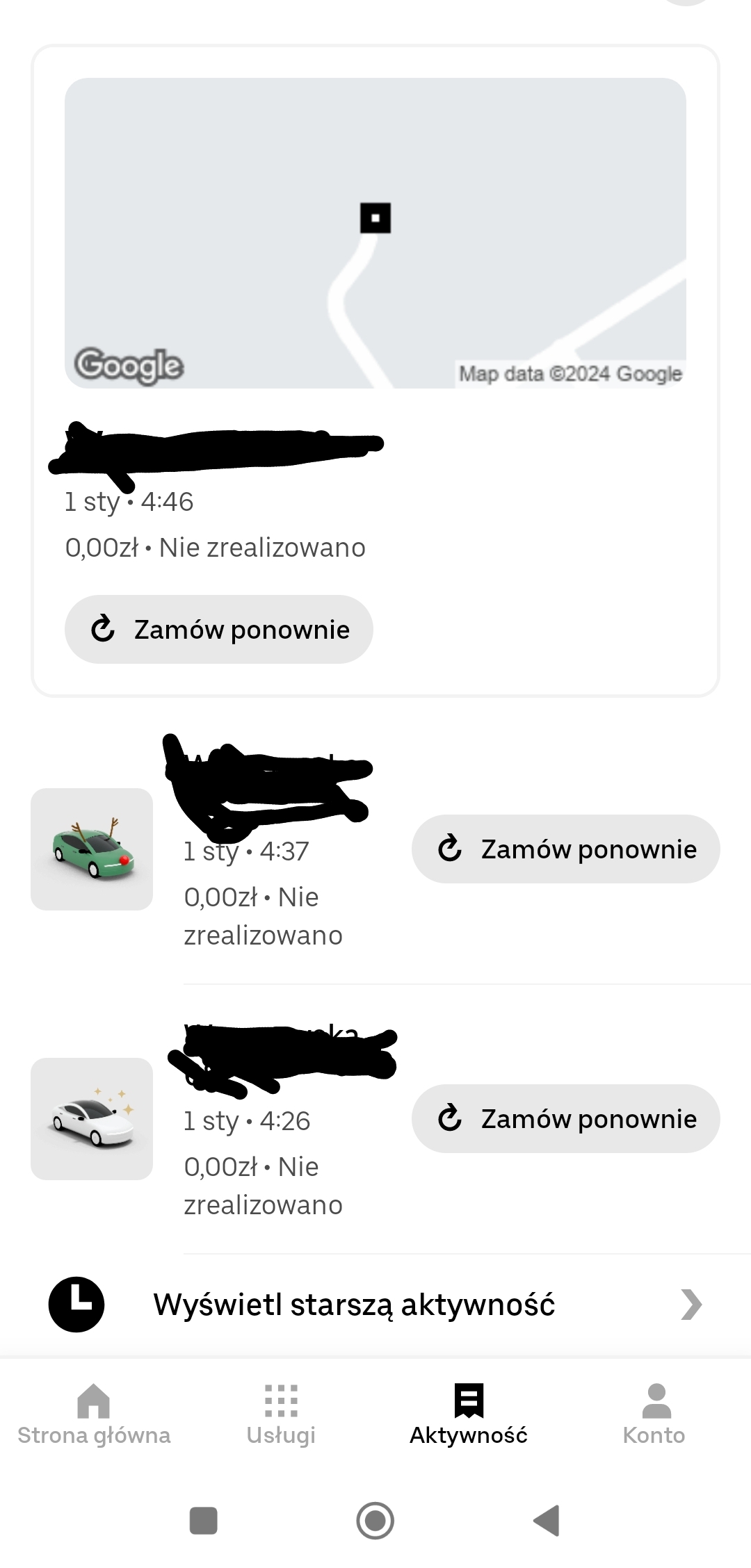The height and width of the screenshot is (1568, 751).
Task: Open the white car ride from 4:26
Action: coord(92,1118)
